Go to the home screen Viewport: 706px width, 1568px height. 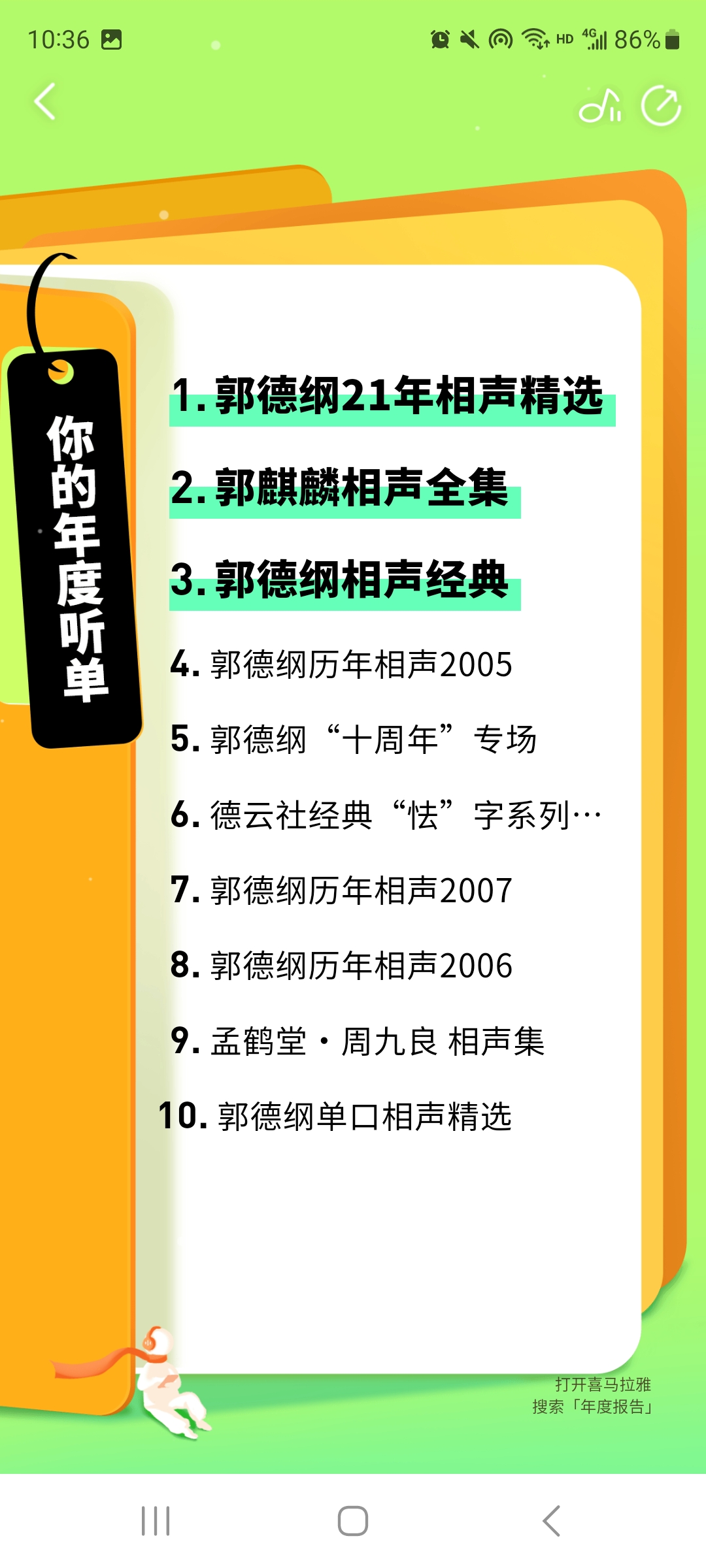[x=353, y=1521]
